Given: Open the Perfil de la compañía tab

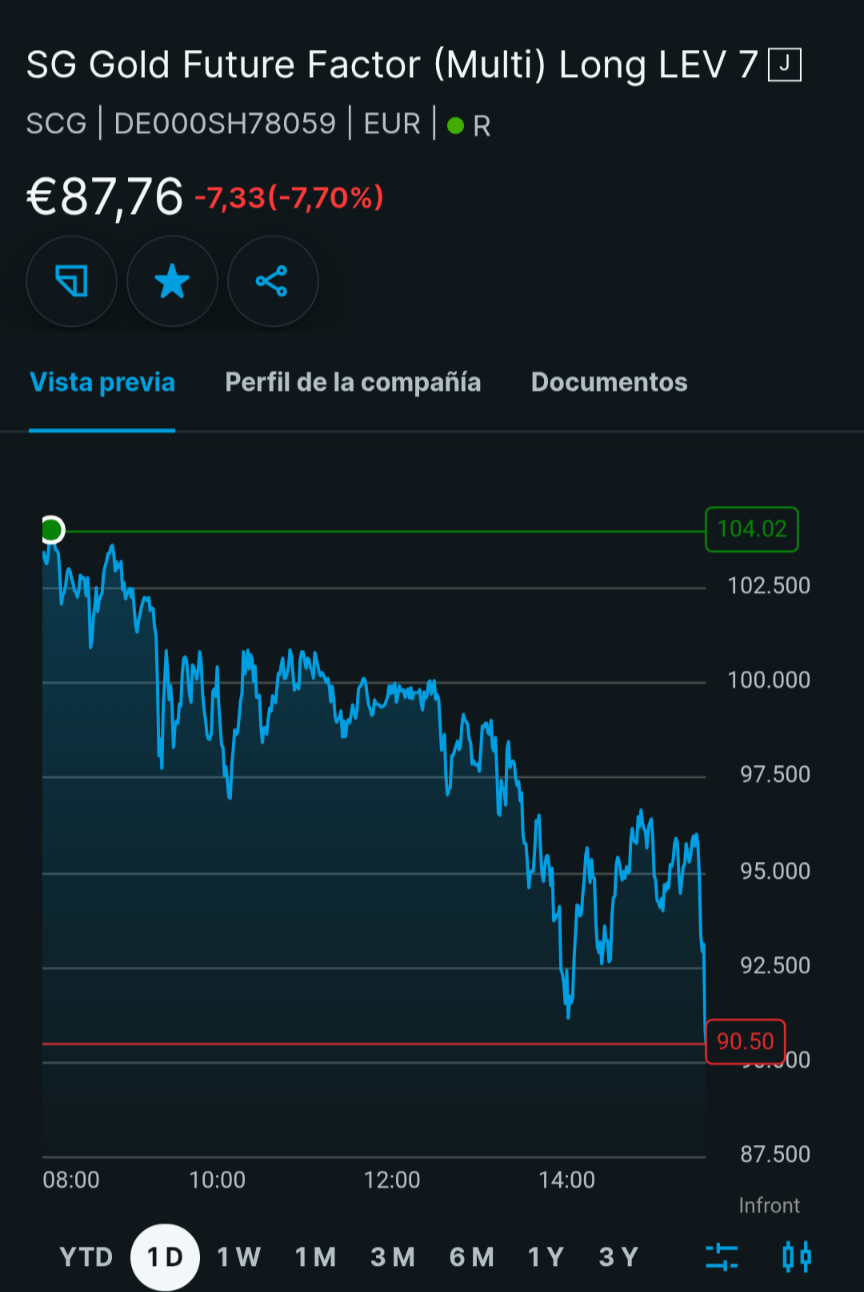Looking at the screenshot, I should point(353,383).
